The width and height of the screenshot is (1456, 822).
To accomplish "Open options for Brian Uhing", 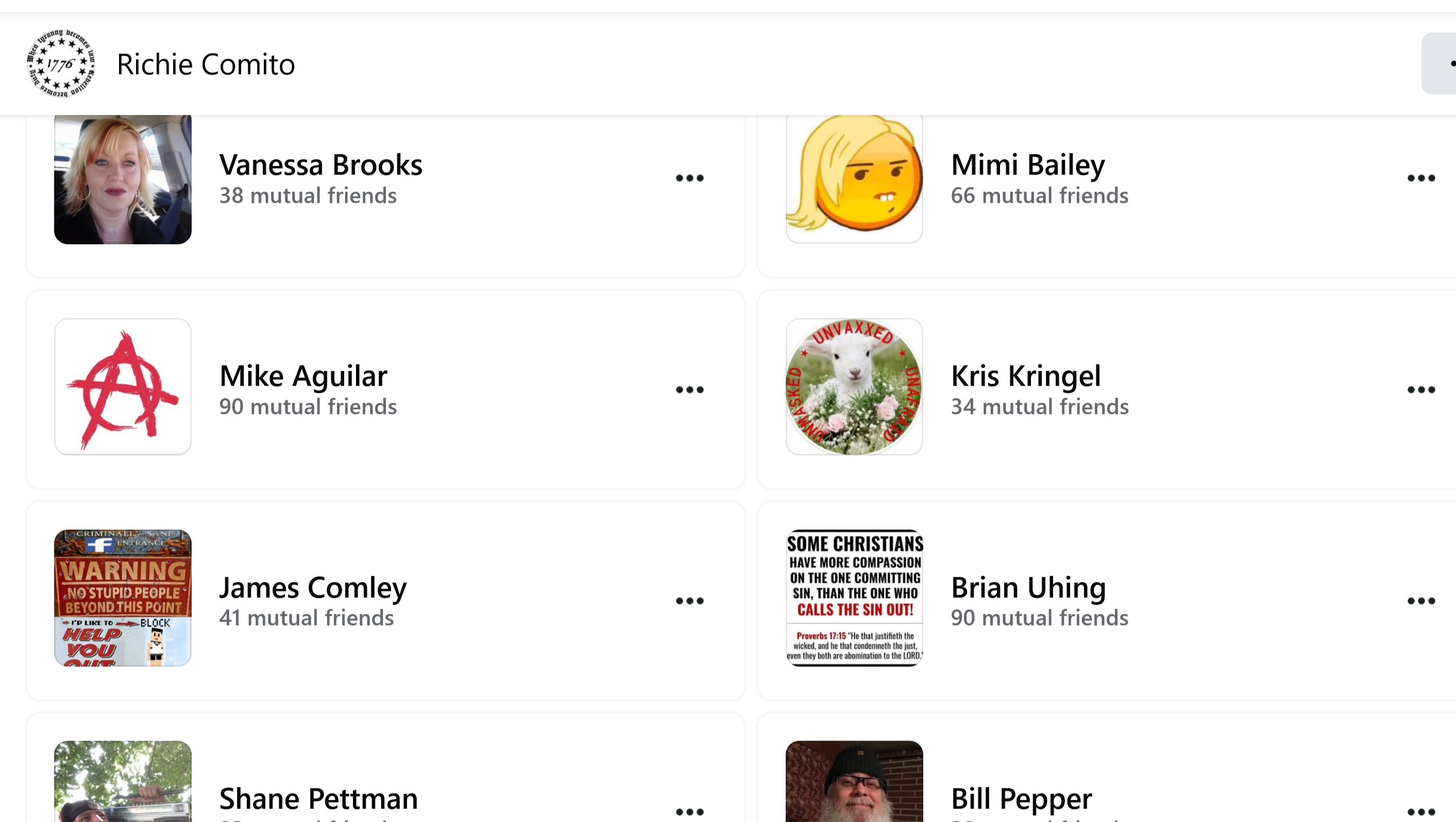I will [x=1420, y=601].
